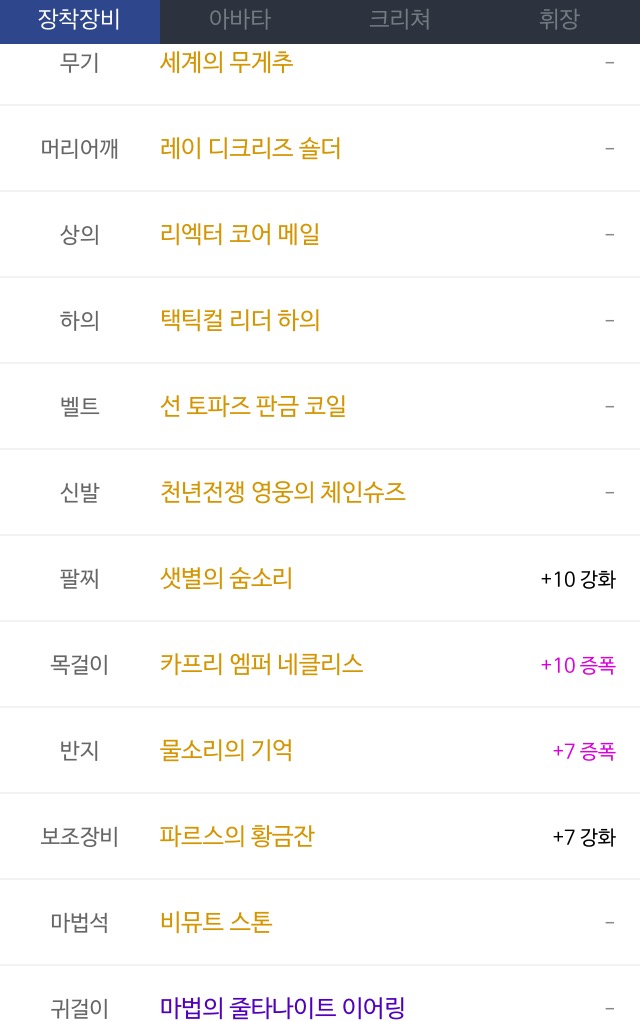Image resolution: width=640 pixels, height=1021 pixels.
Task: View 마법의 줄타나이트 이어링 earring details
Action: [282, 1006]
